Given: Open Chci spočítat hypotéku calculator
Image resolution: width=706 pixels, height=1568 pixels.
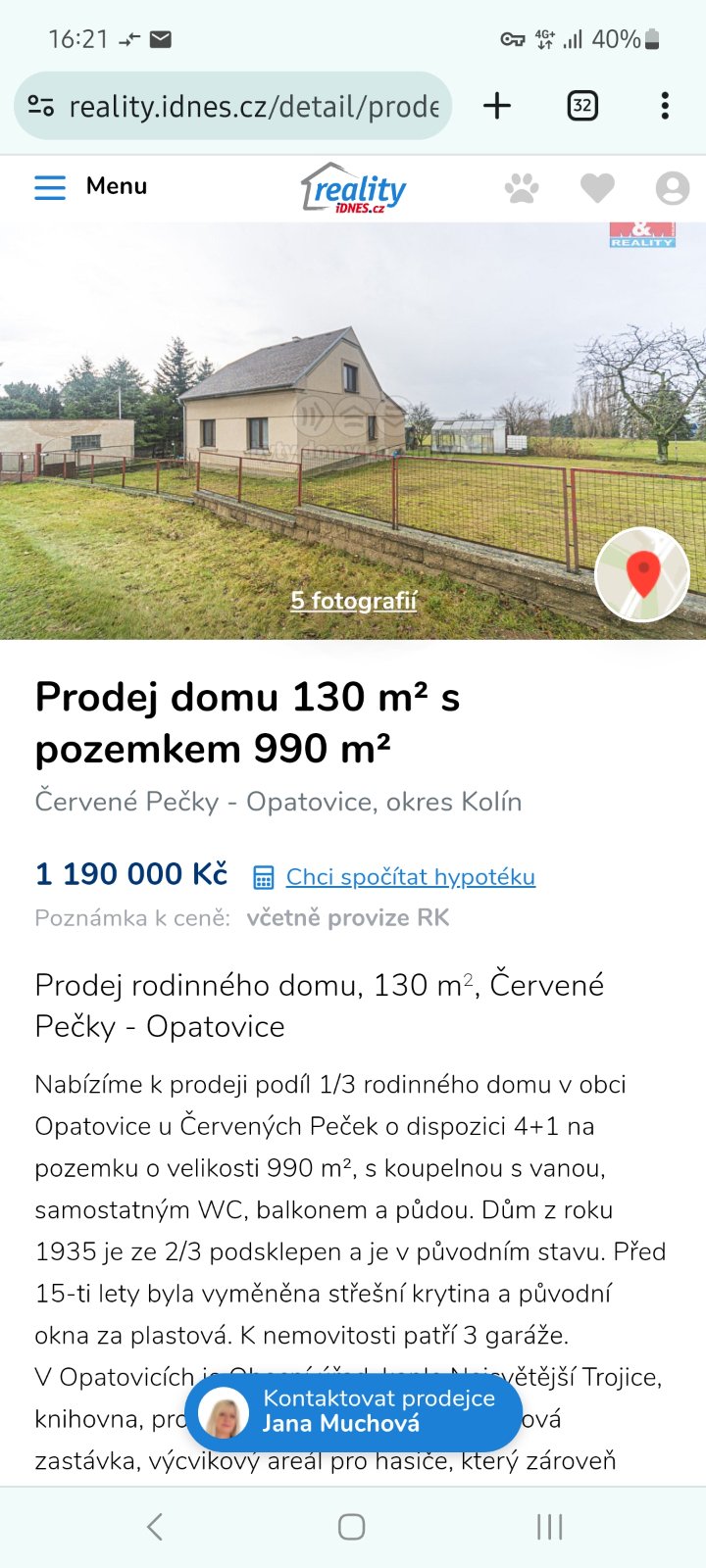Looking at the screenshot, I should pyautogui.click(x=410, y=877).
